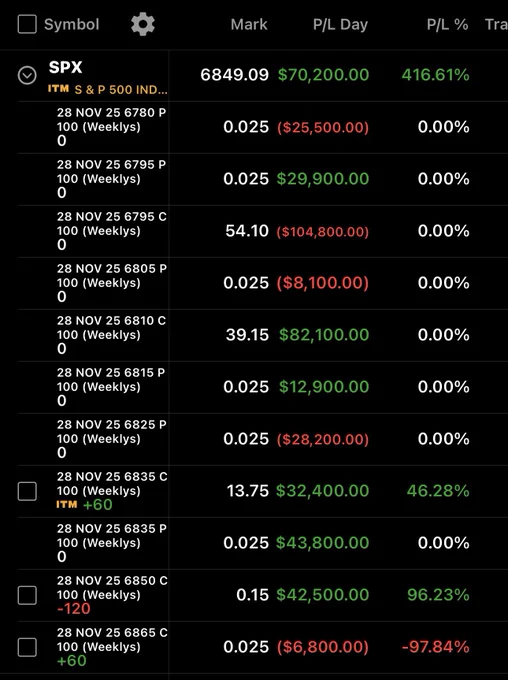
Task: Tap the P/L % column header
Action: point(447,25)
